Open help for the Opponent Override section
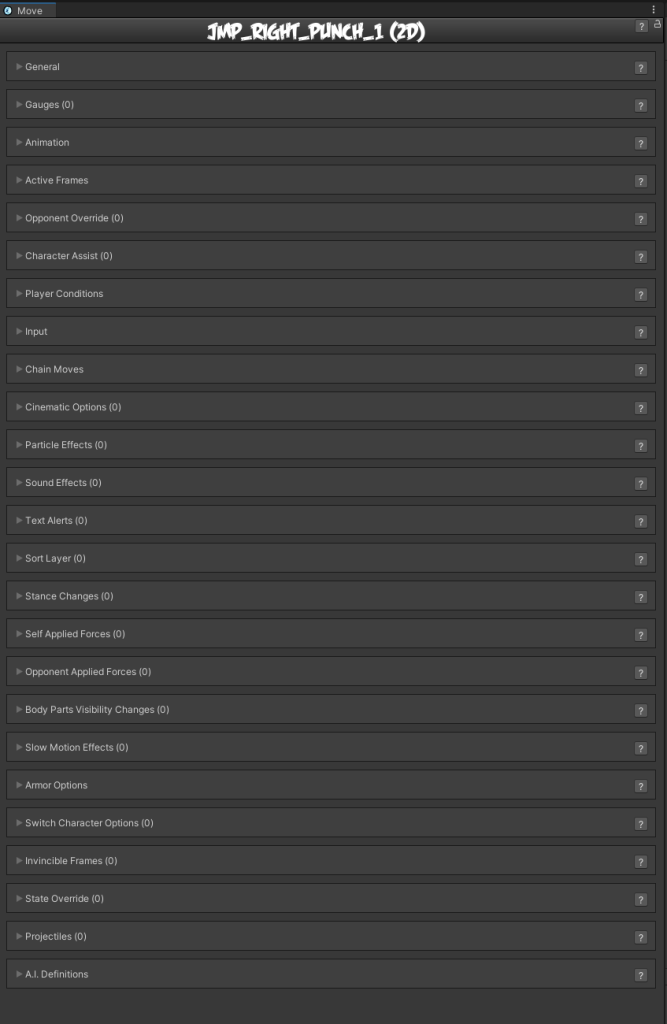Viewport: 667px width, 1024px height. (x=641, y=219)
